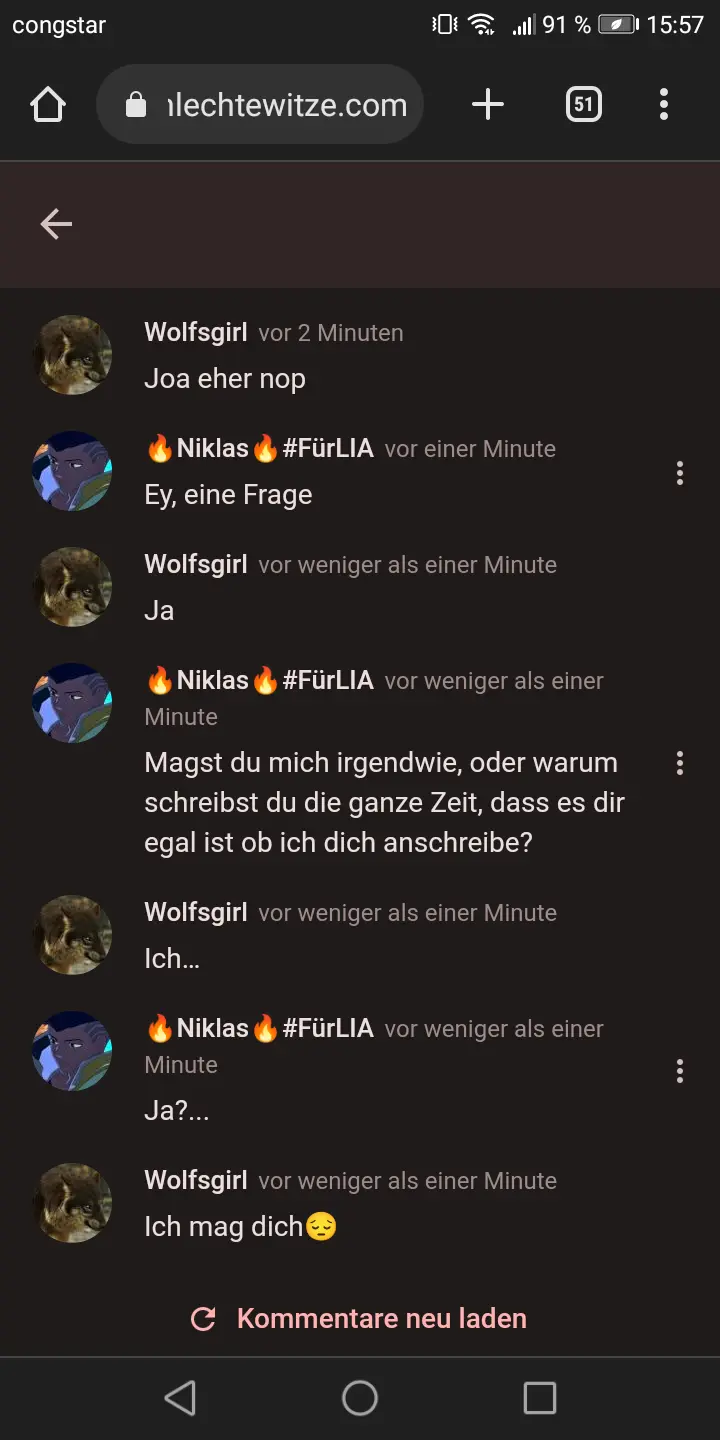720x1440 pixels.
Task: Open a new browser tab
Action: 487,105
